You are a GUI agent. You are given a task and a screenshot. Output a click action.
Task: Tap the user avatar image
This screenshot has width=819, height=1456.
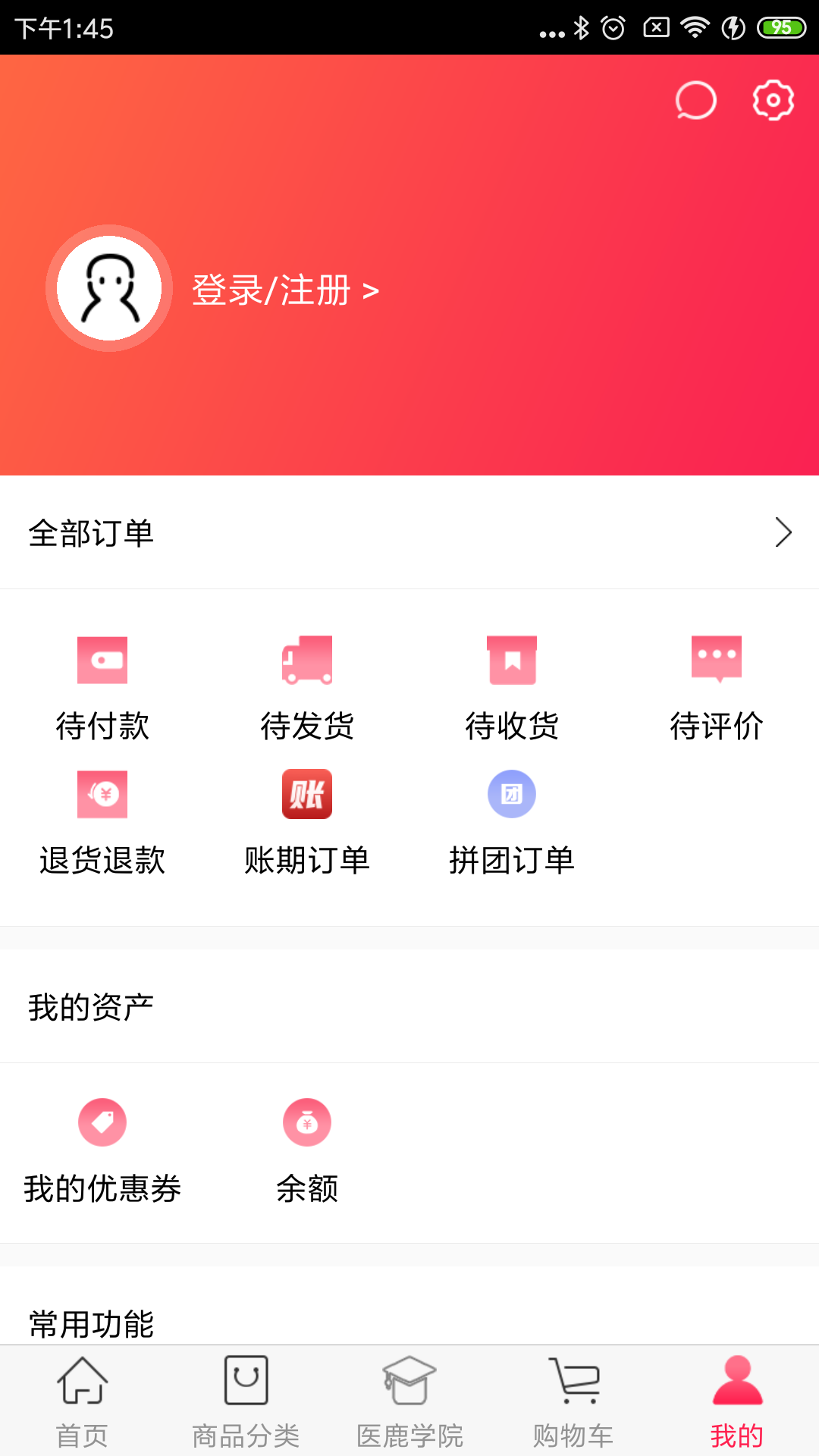pos(108,288)
